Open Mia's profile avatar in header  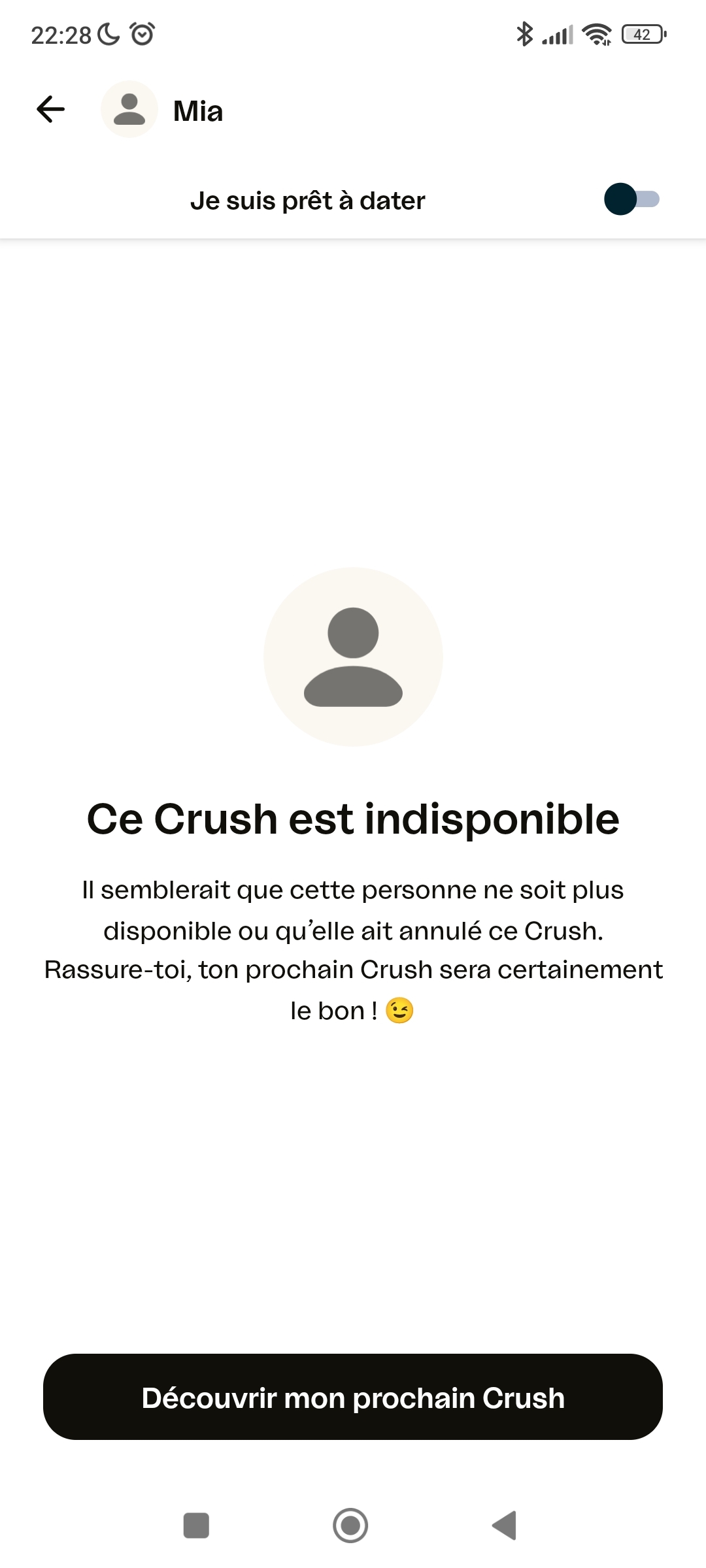coord(129,109)
